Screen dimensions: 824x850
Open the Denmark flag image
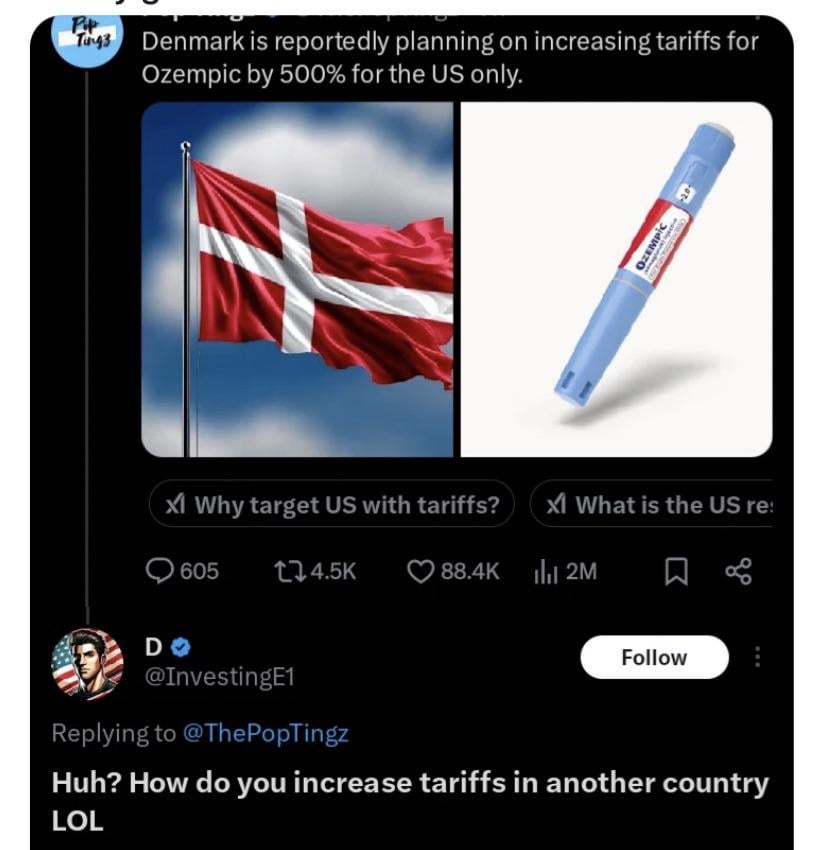[x=298, y=279]
